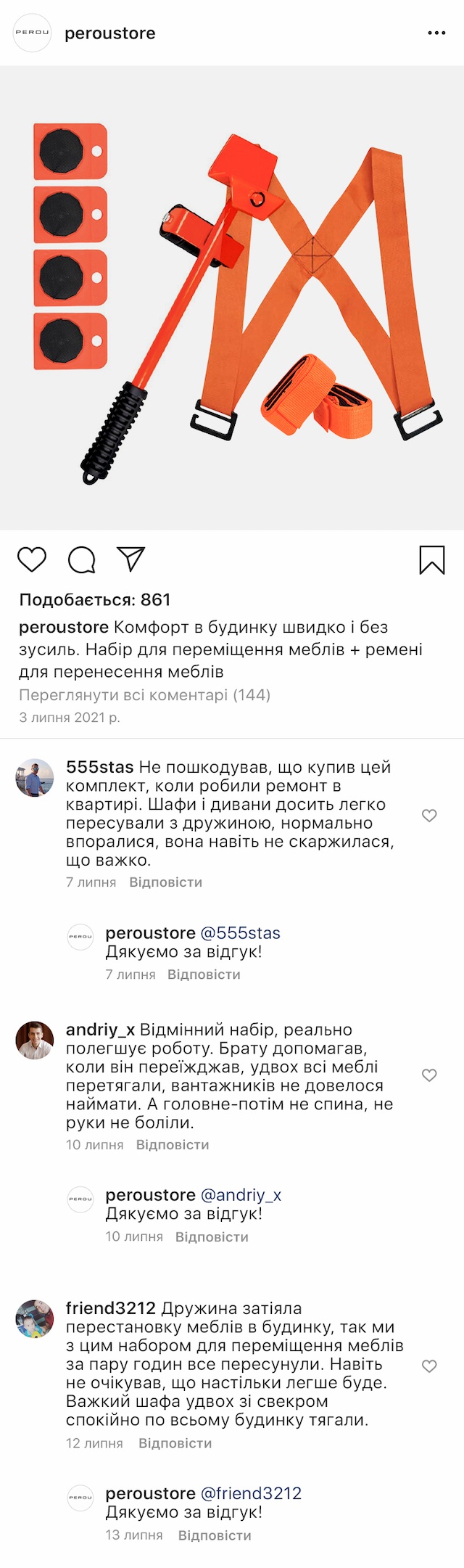This screenshot has height=1568, width=464.
Task: Like the comment from 555stas
Action: 429,815
